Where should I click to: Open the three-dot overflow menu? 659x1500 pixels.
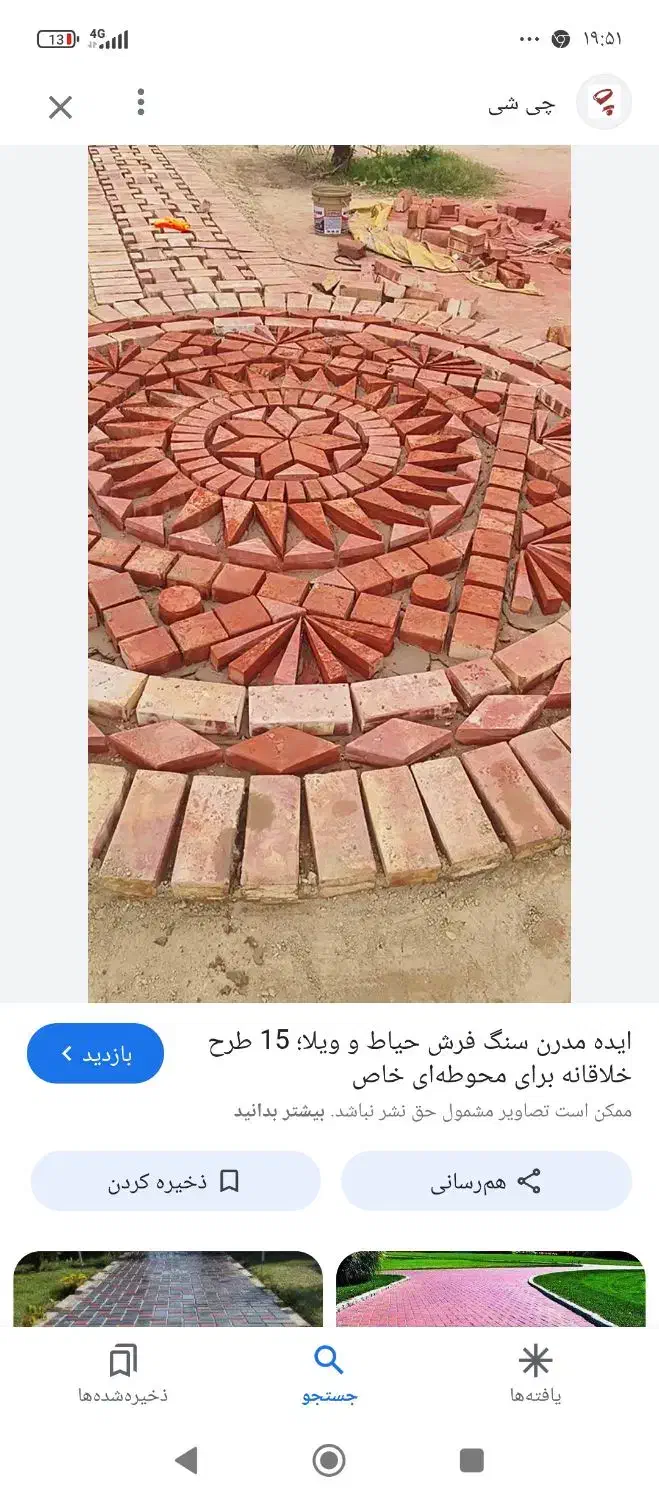pos(141,102)
